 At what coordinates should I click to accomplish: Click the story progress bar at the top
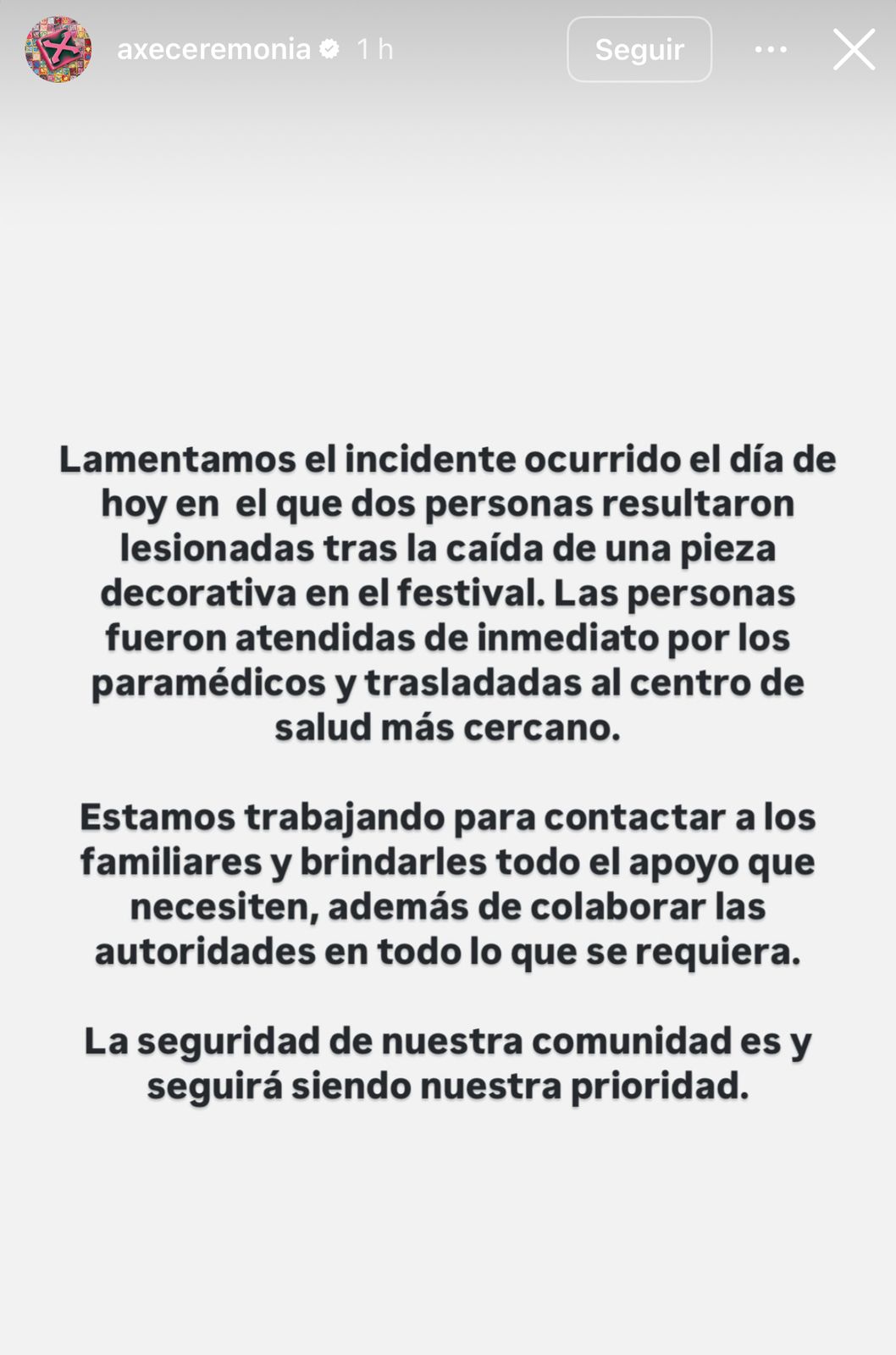[448, 7]
